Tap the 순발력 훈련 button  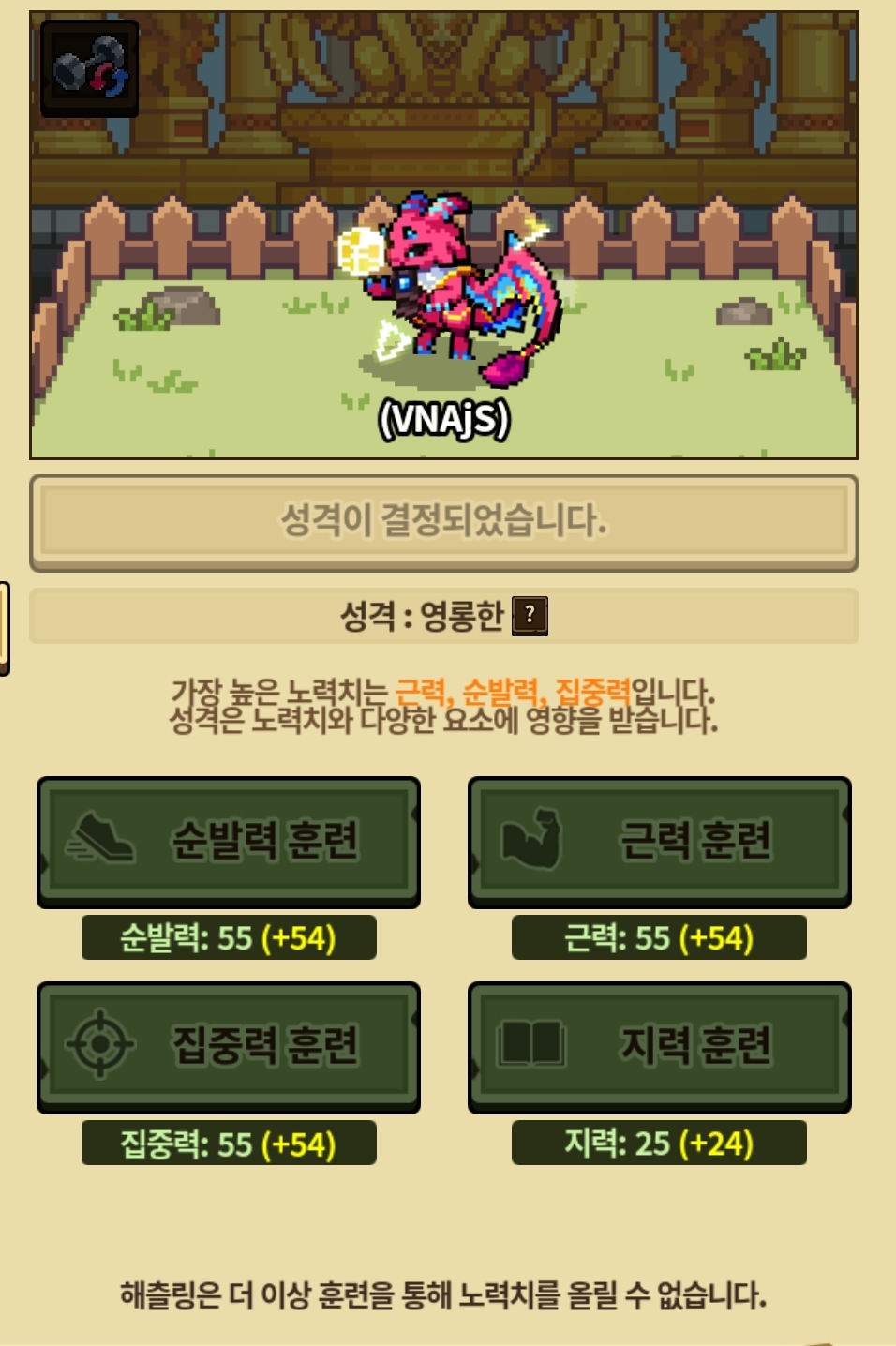click(228, 841)
